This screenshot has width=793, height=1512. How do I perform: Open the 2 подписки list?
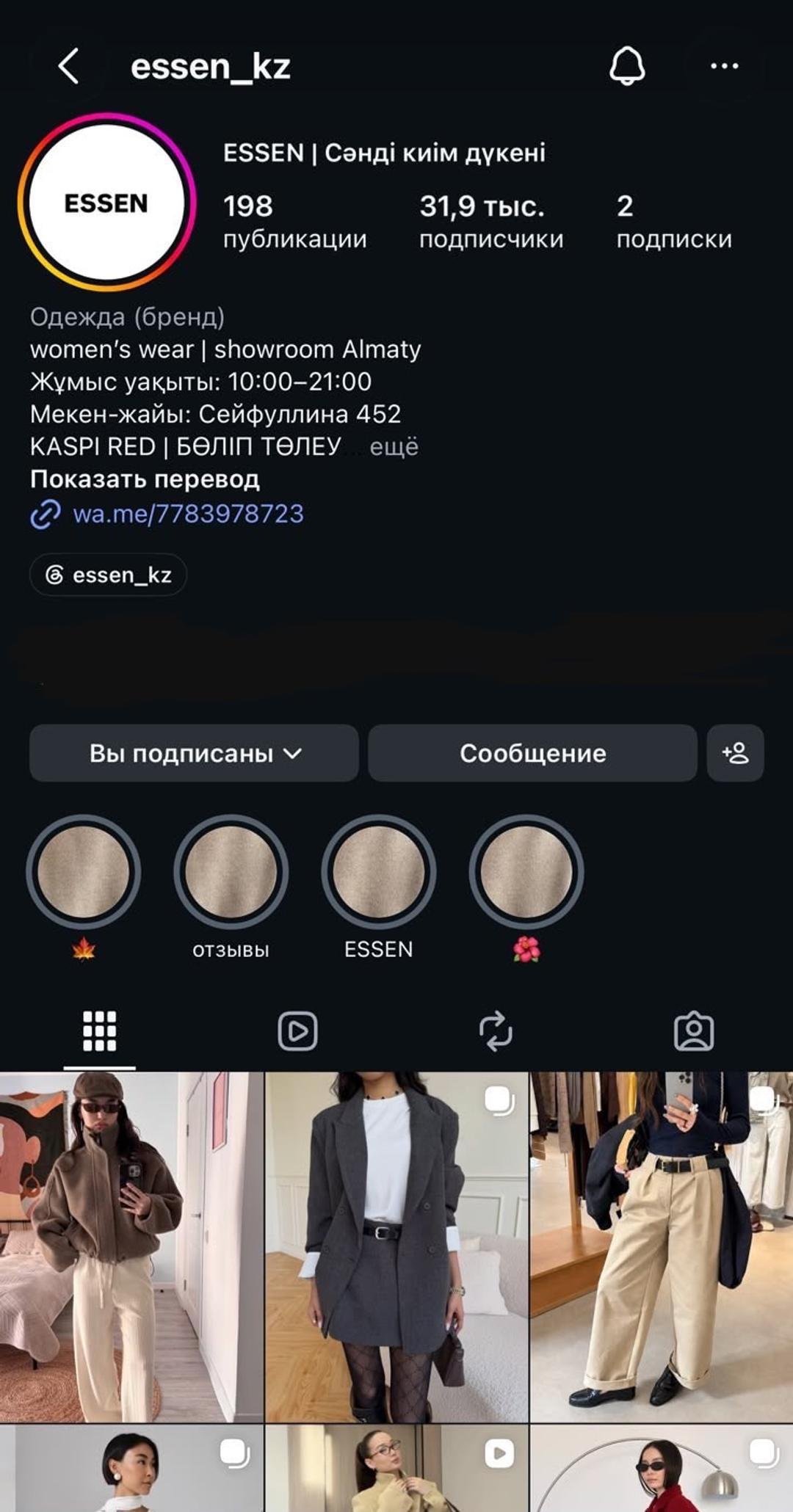click(674, 222)
